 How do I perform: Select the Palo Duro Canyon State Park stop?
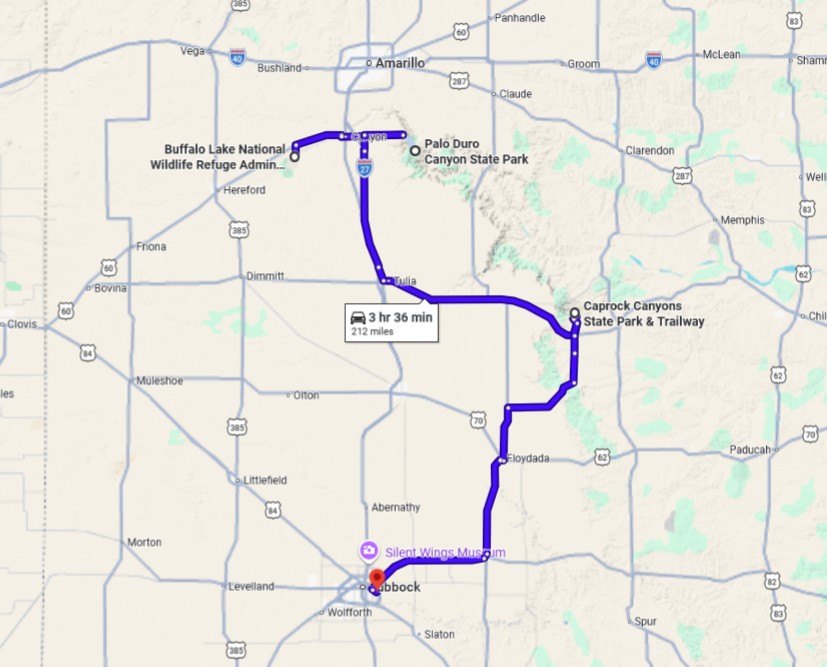[x=414, y=151]
